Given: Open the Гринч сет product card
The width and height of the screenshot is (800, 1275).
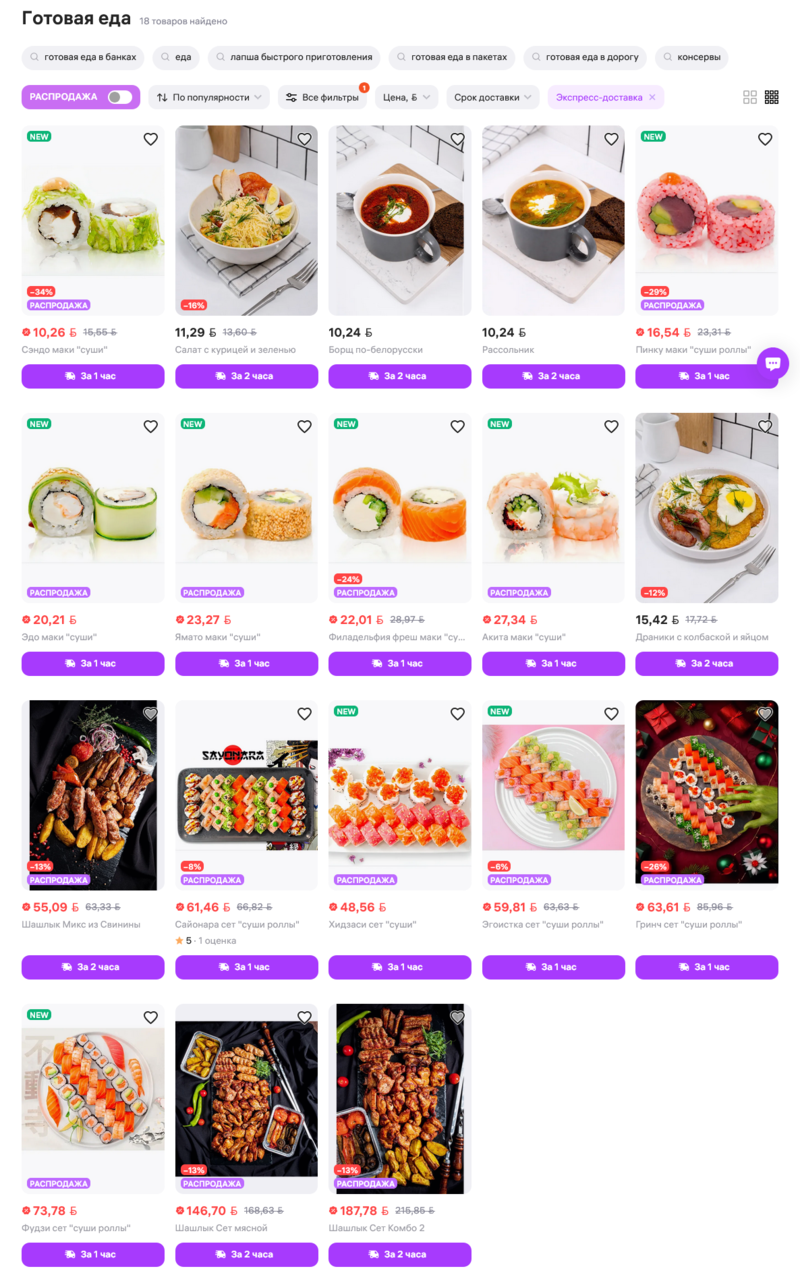Looking at the screenshot, I should pyautogui.click(x=706, y=795).
